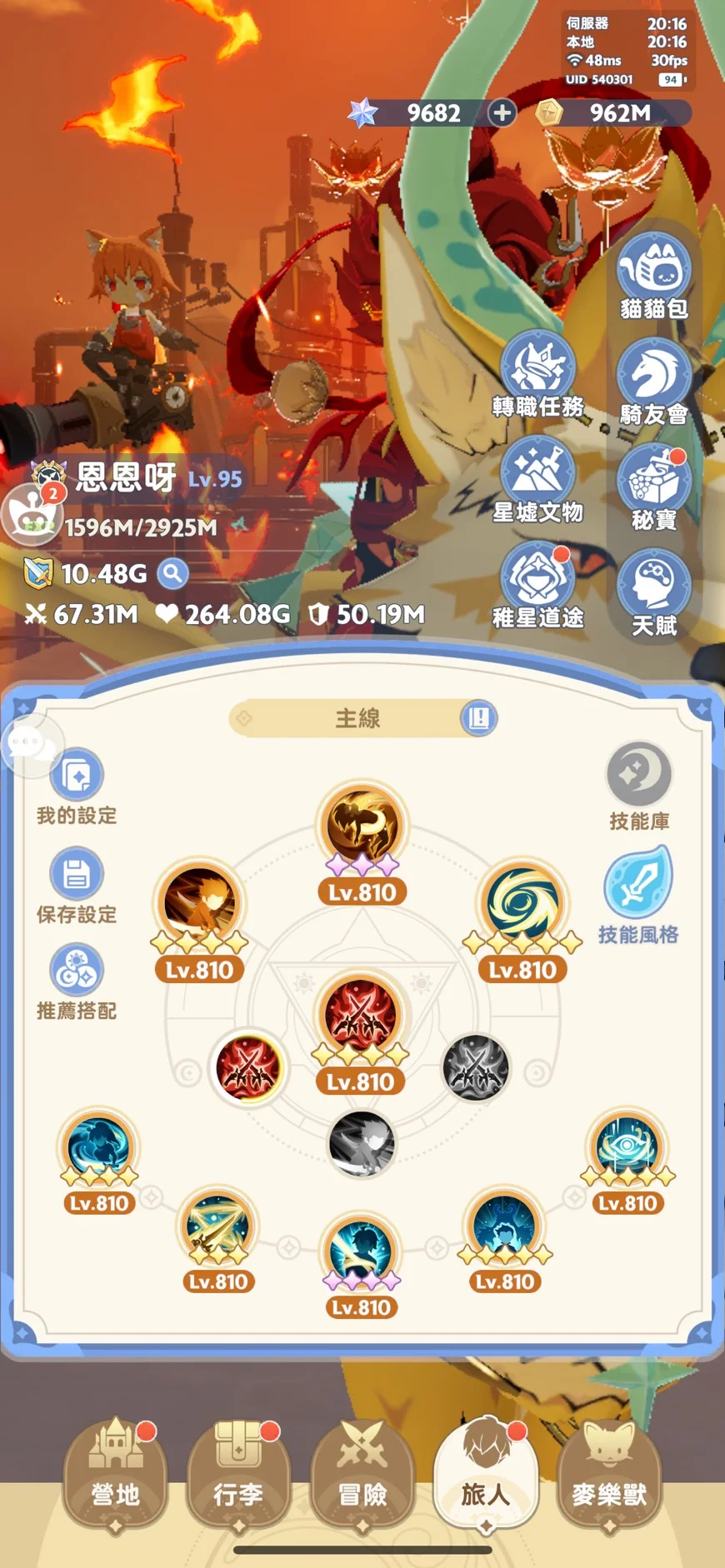Switch to the 麥樂獸 pet tab

coord(608,1474)
